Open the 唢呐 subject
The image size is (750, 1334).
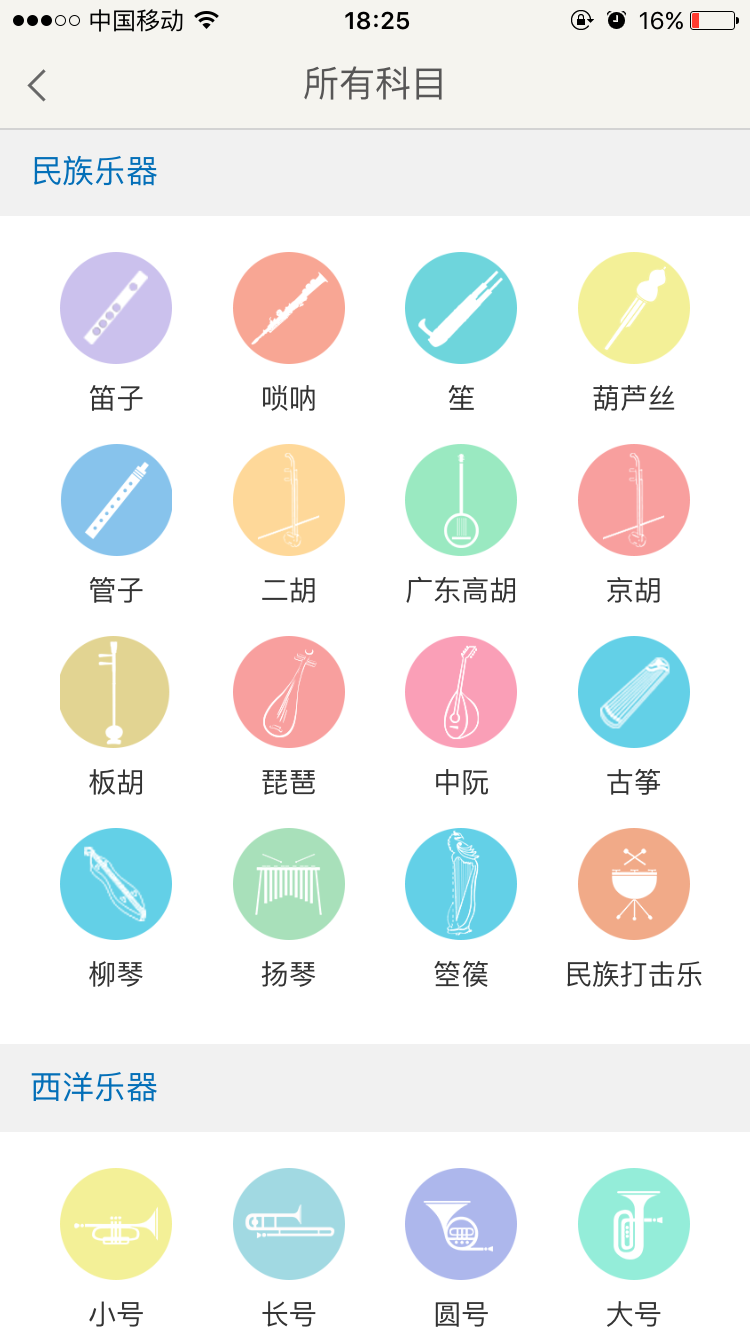click(289, 308)
